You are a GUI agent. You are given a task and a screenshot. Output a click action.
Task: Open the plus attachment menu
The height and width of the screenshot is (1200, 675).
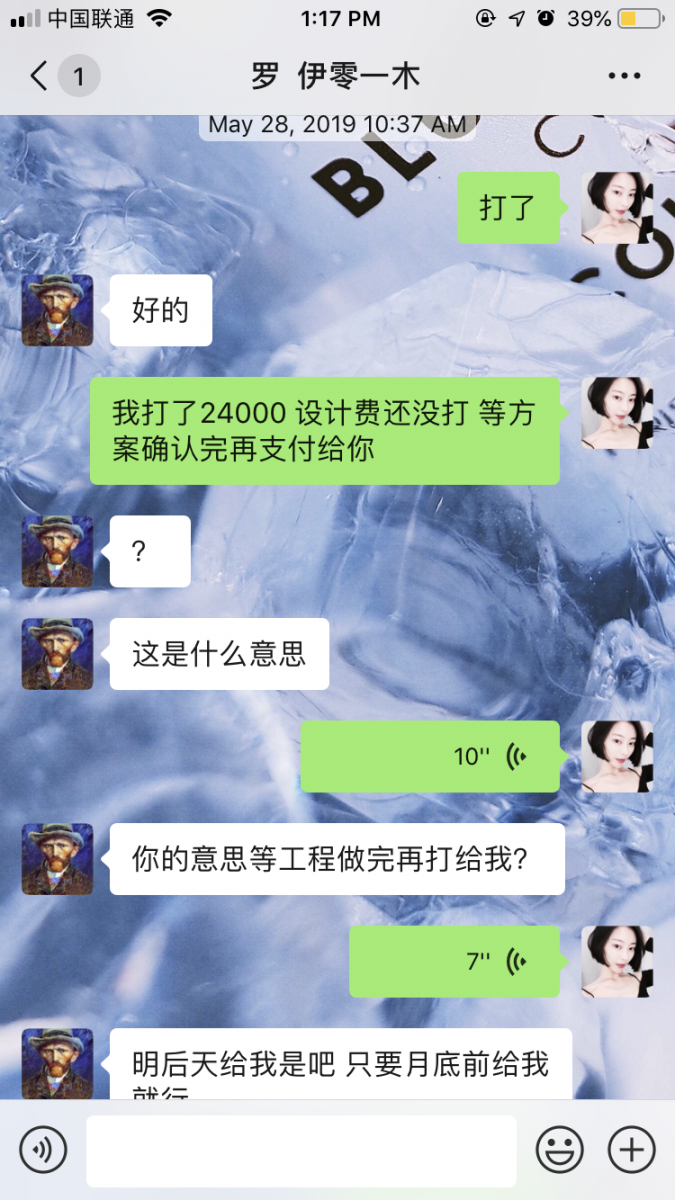click(x=632, y=1150)
